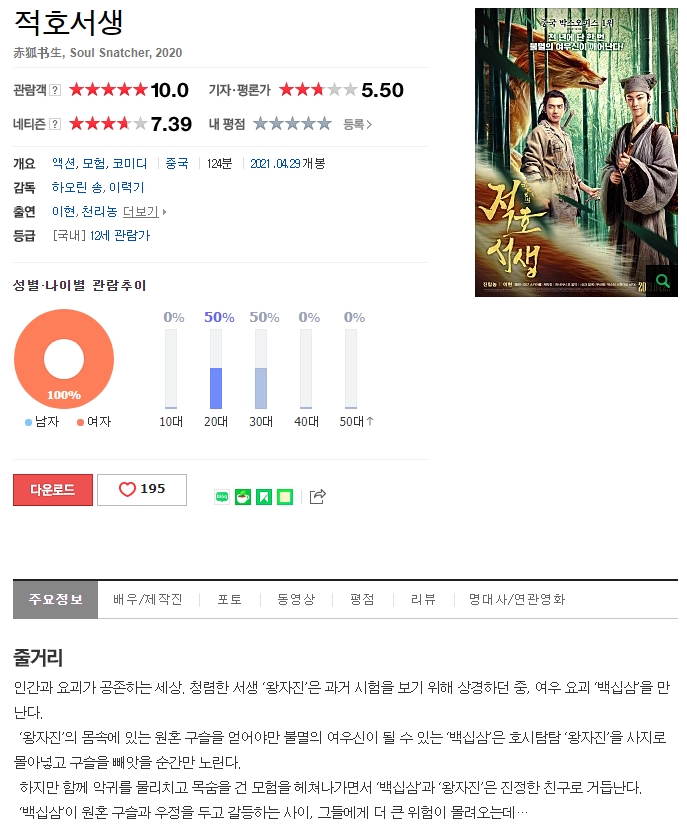Open the external share icon
The width and height of the screenshot is (687, 838).
click(x=318, y=496)
